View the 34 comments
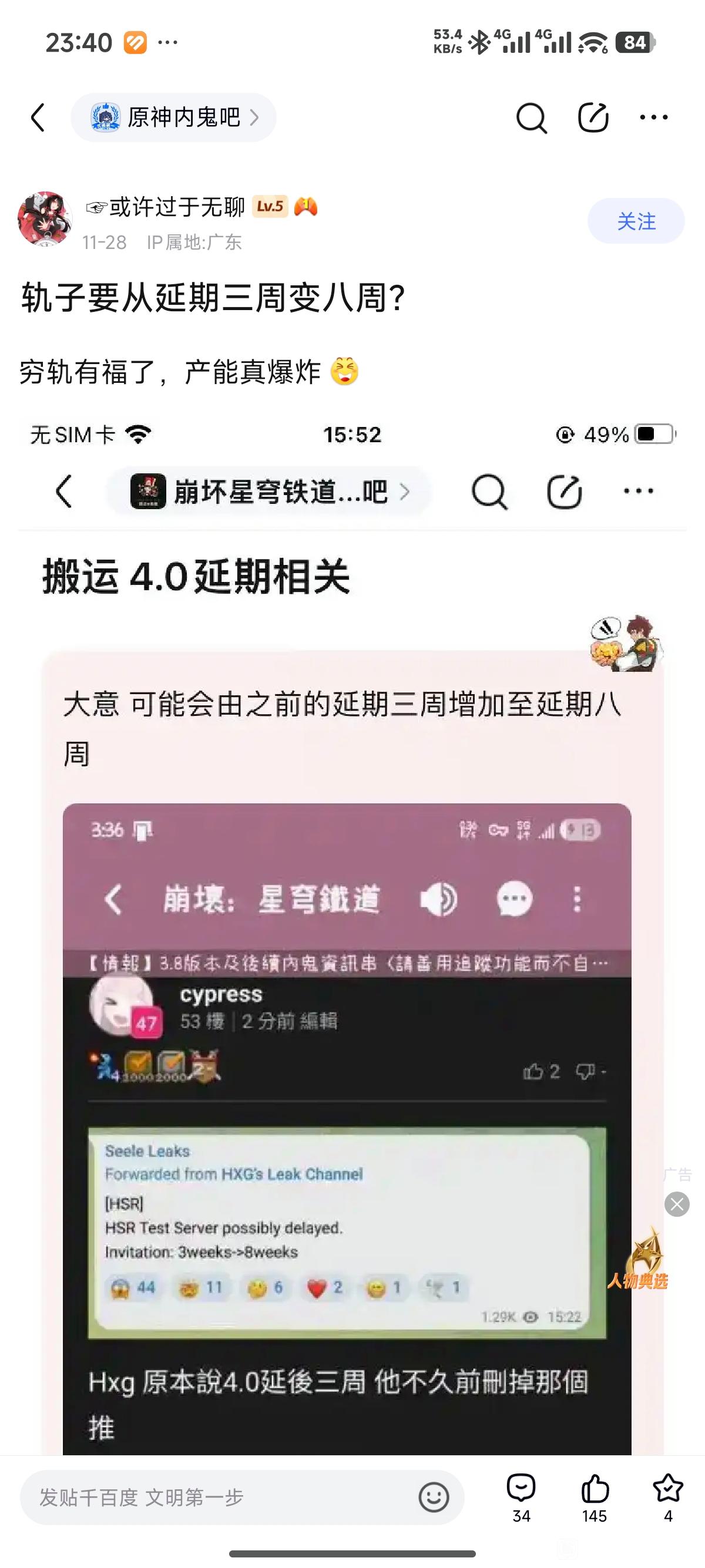The image size is (705, 1568). (521, 1497)
